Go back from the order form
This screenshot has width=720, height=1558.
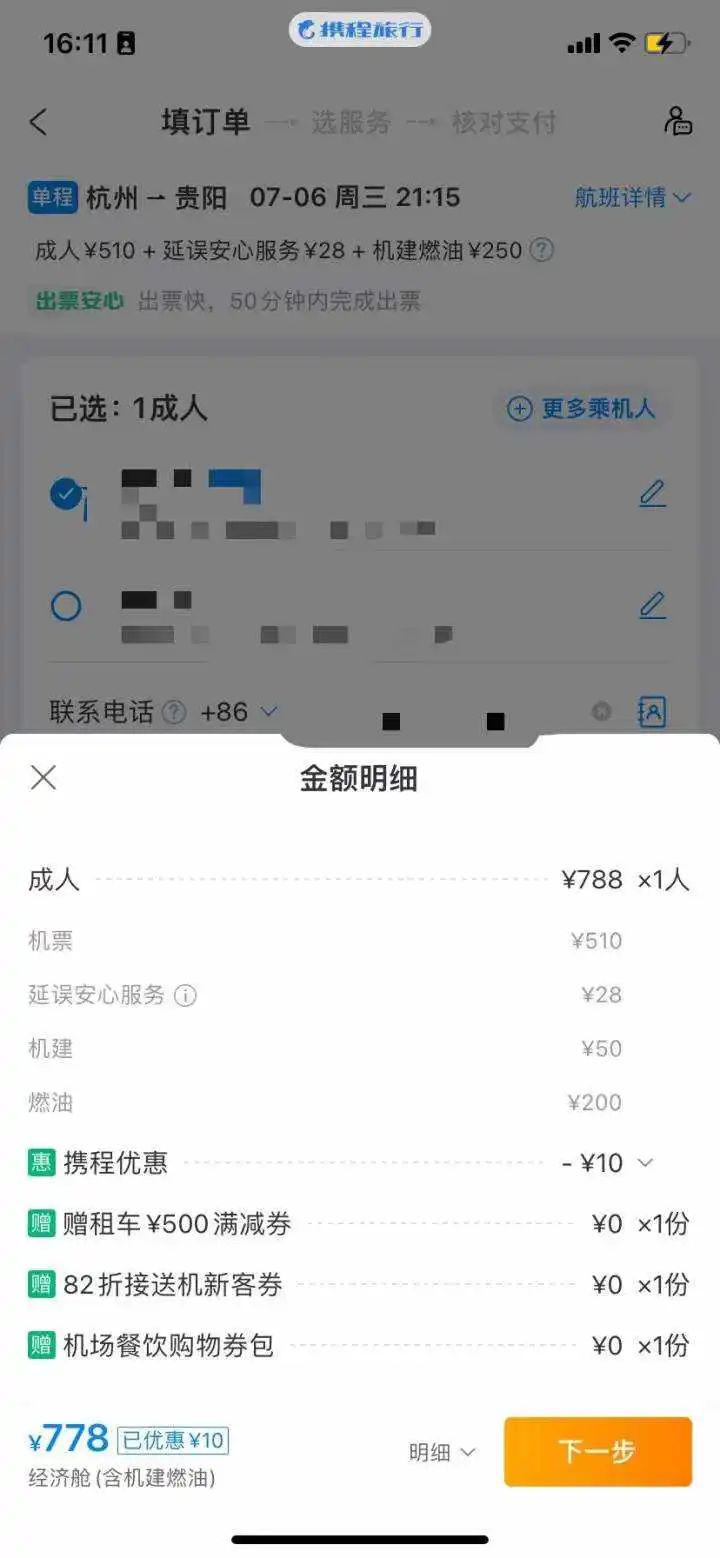click(38, 122)
